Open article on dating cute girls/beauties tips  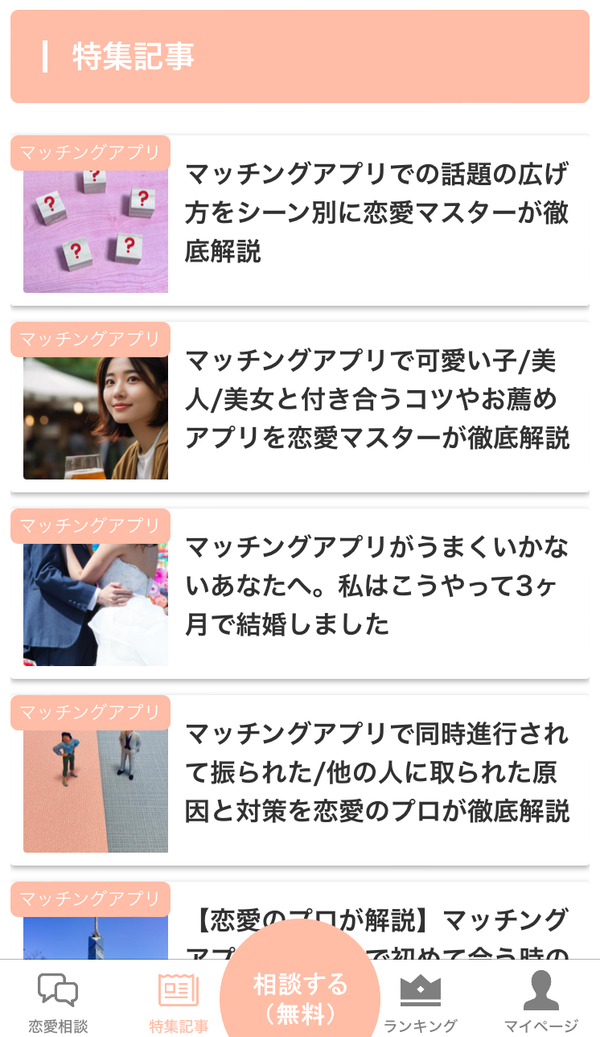tap(300, 407)
